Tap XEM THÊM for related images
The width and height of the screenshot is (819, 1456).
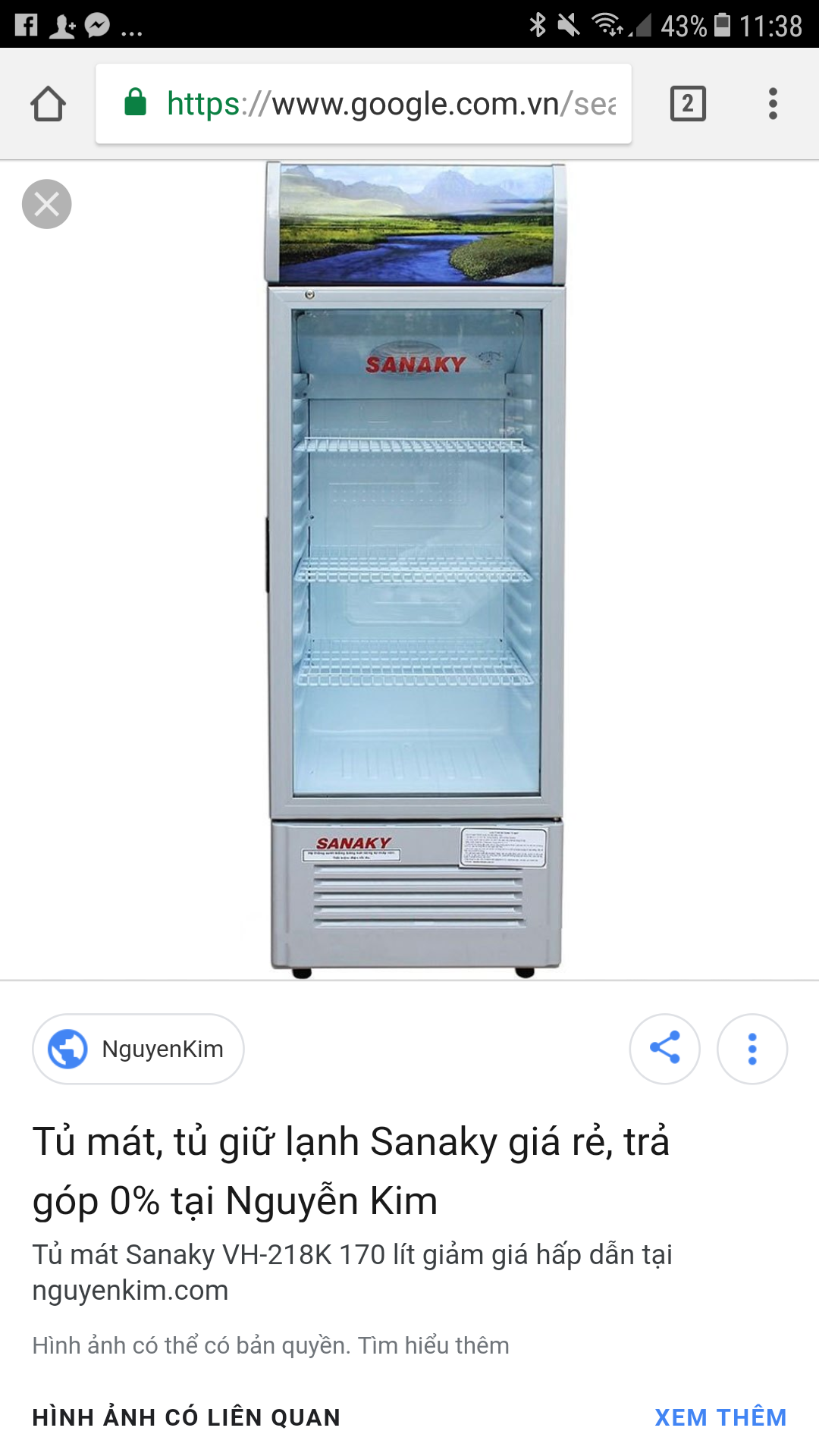pyautogui.click(x=720, y=1417)
